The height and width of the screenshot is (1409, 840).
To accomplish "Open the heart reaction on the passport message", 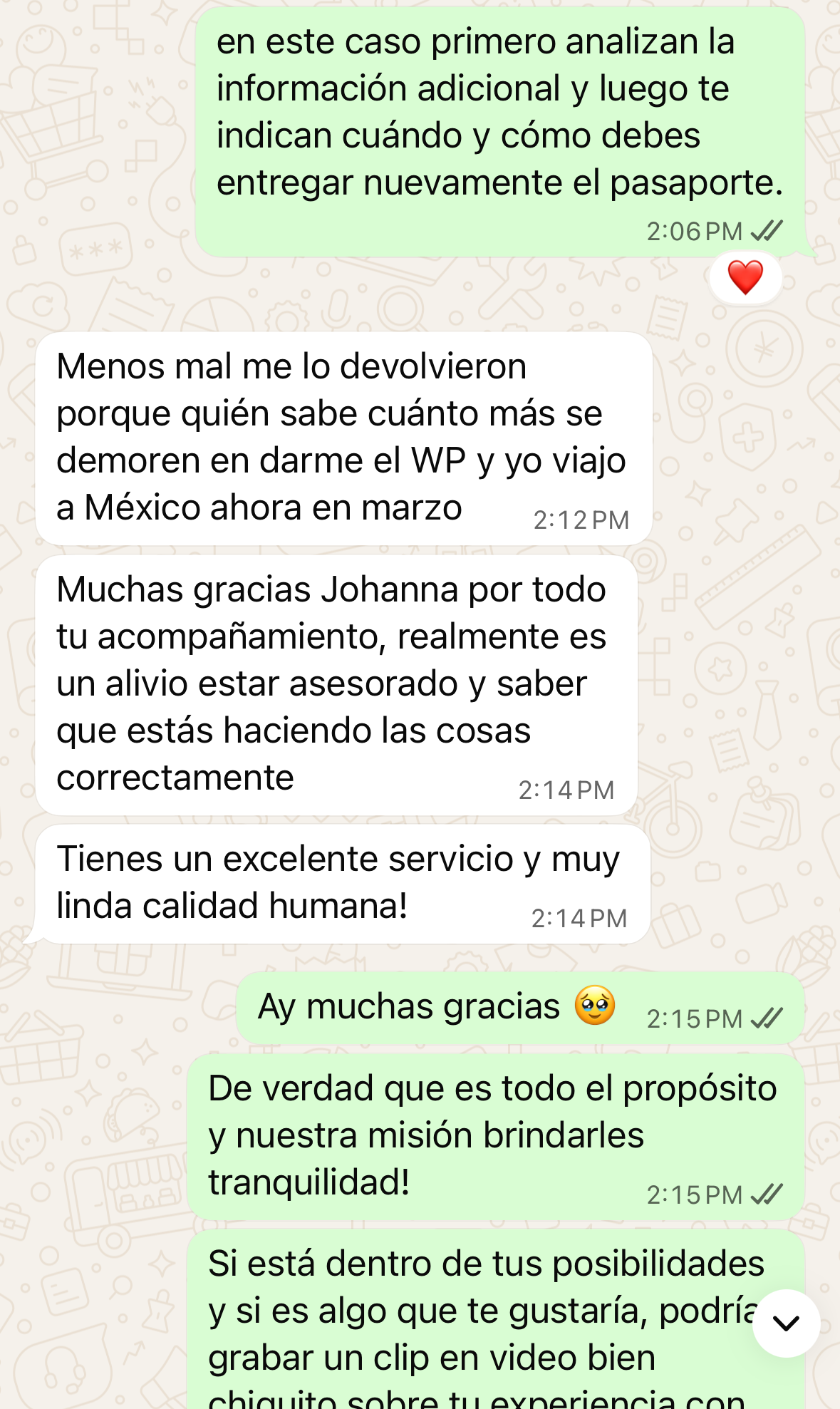I will [745, 277].
